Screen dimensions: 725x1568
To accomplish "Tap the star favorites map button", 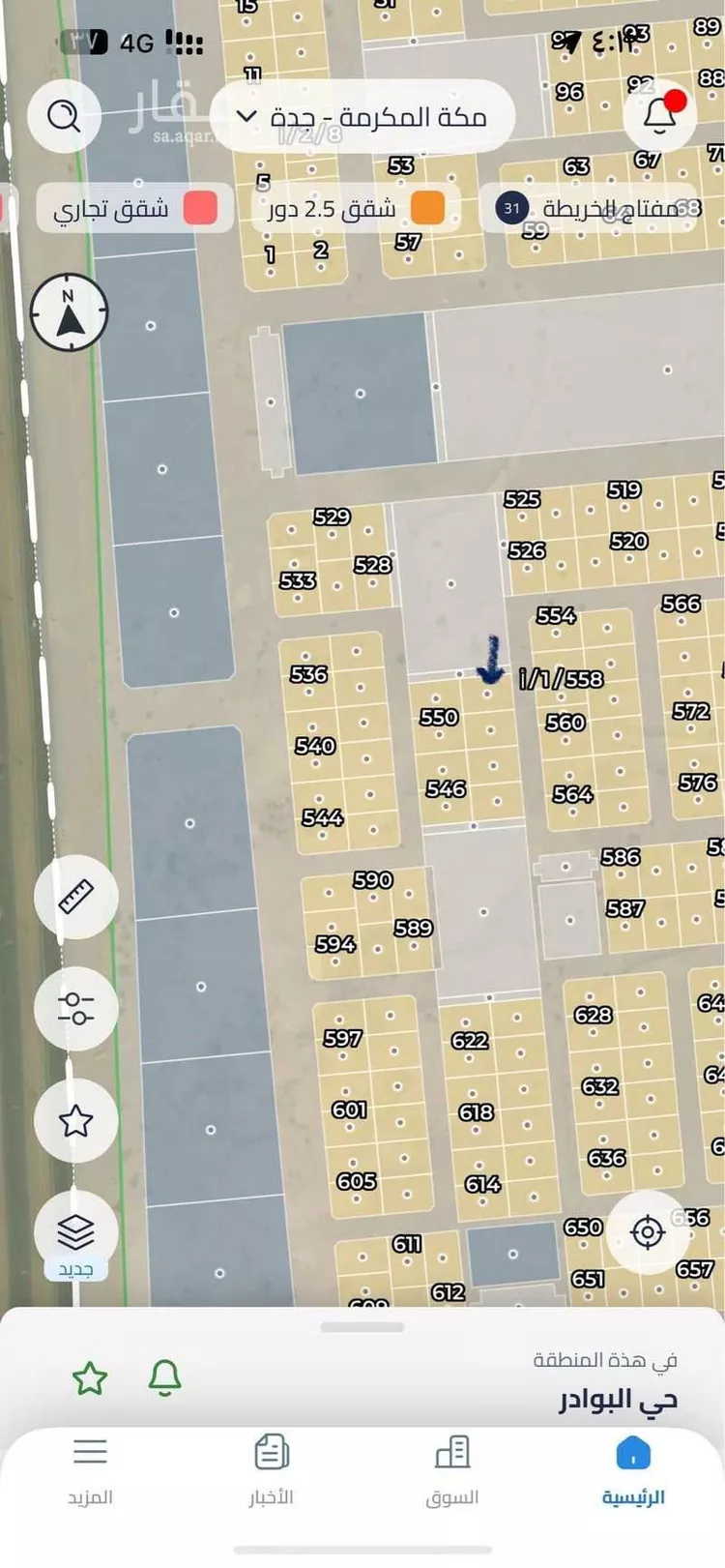I will (75, 1121).
